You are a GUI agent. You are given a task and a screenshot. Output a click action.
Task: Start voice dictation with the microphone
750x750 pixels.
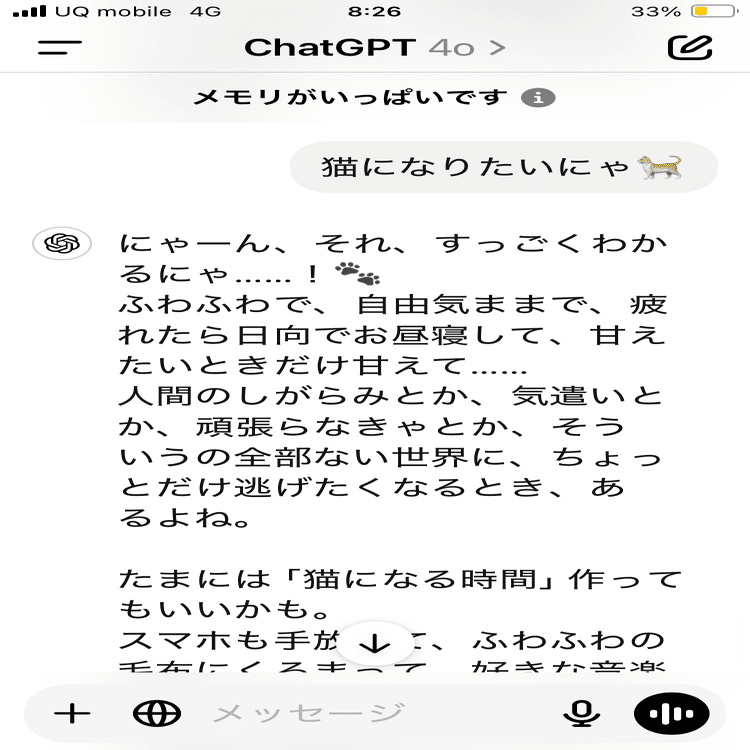581,713
